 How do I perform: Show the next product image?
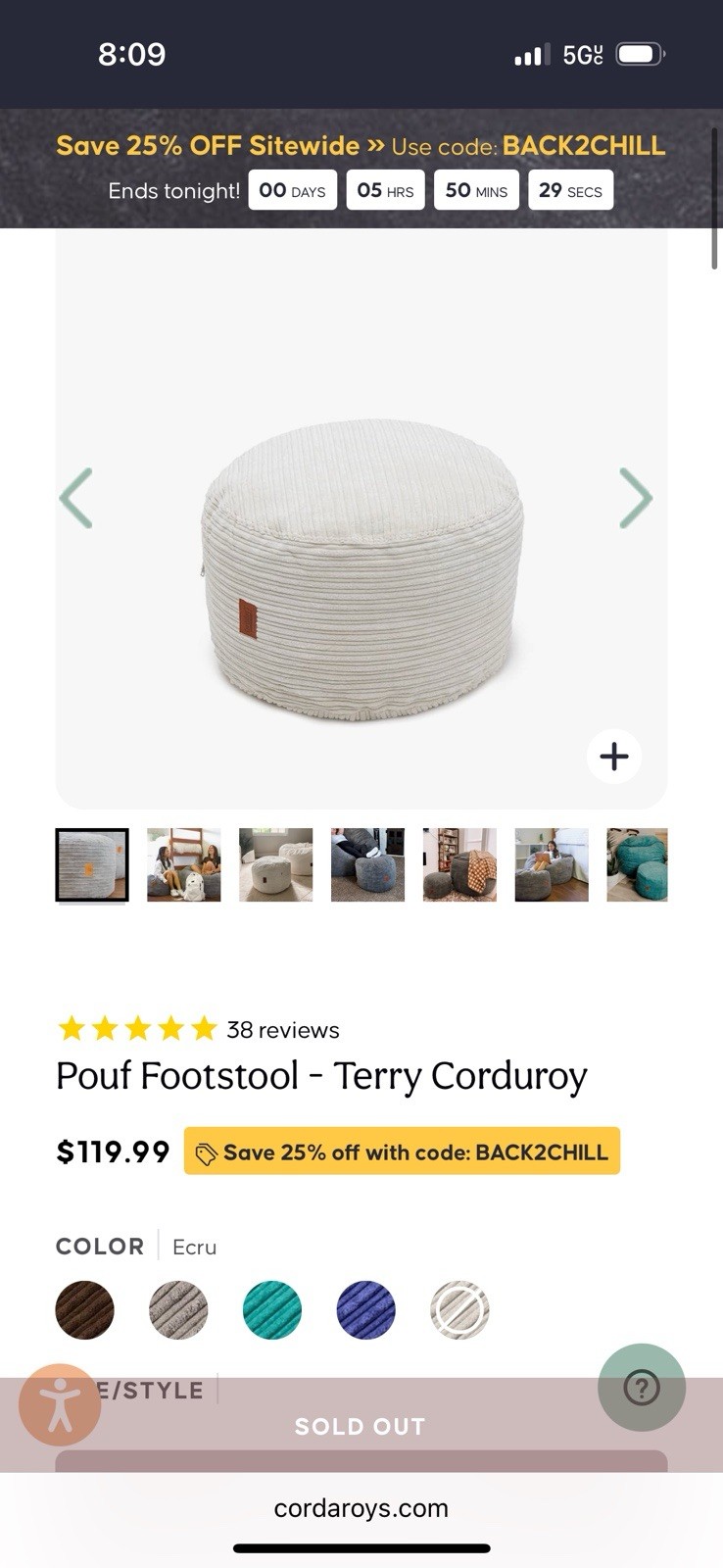635,499
